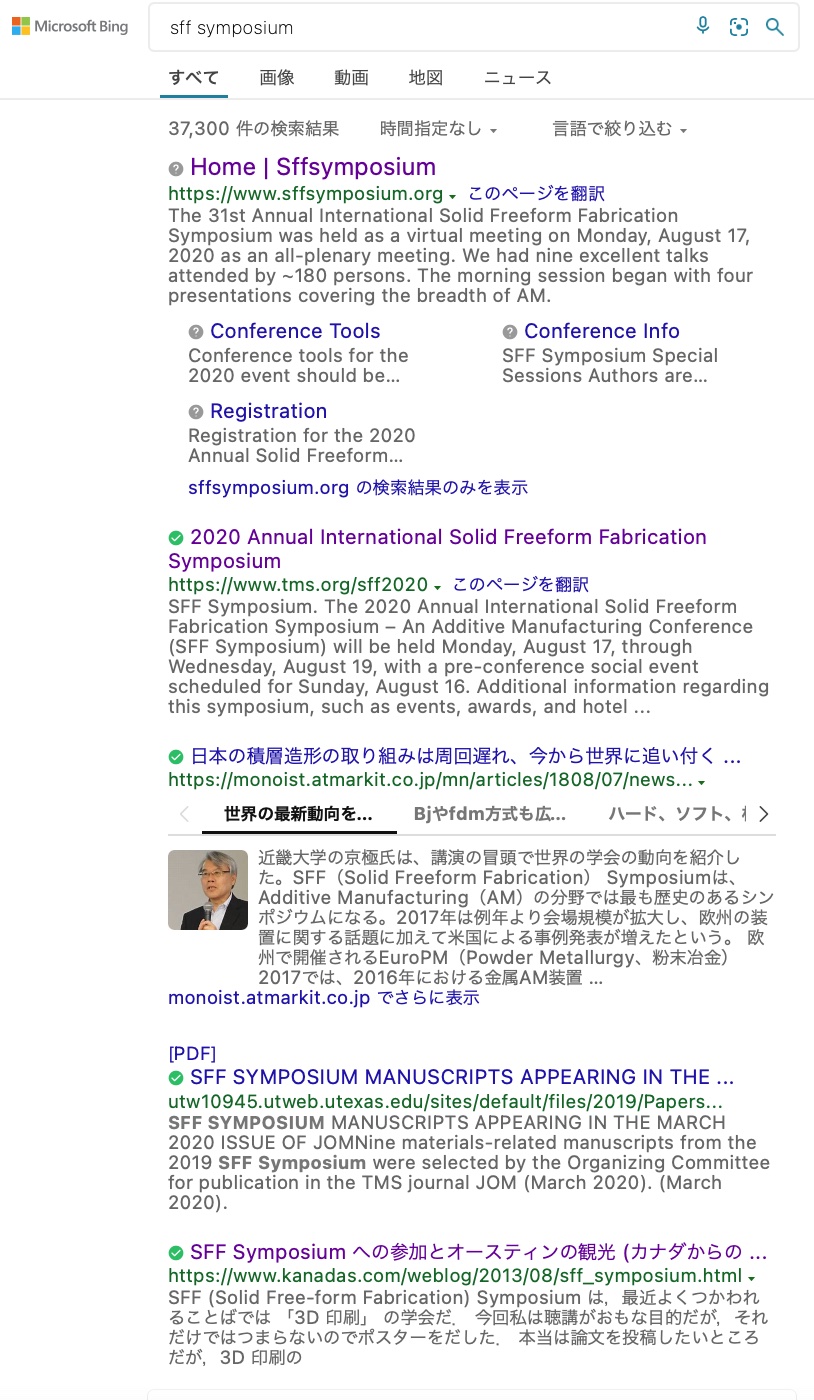Open 2020 Annual International Solid Freeform Fabrication result
The height and width of the screenshot is (1400, 814).
click(437, 549)
